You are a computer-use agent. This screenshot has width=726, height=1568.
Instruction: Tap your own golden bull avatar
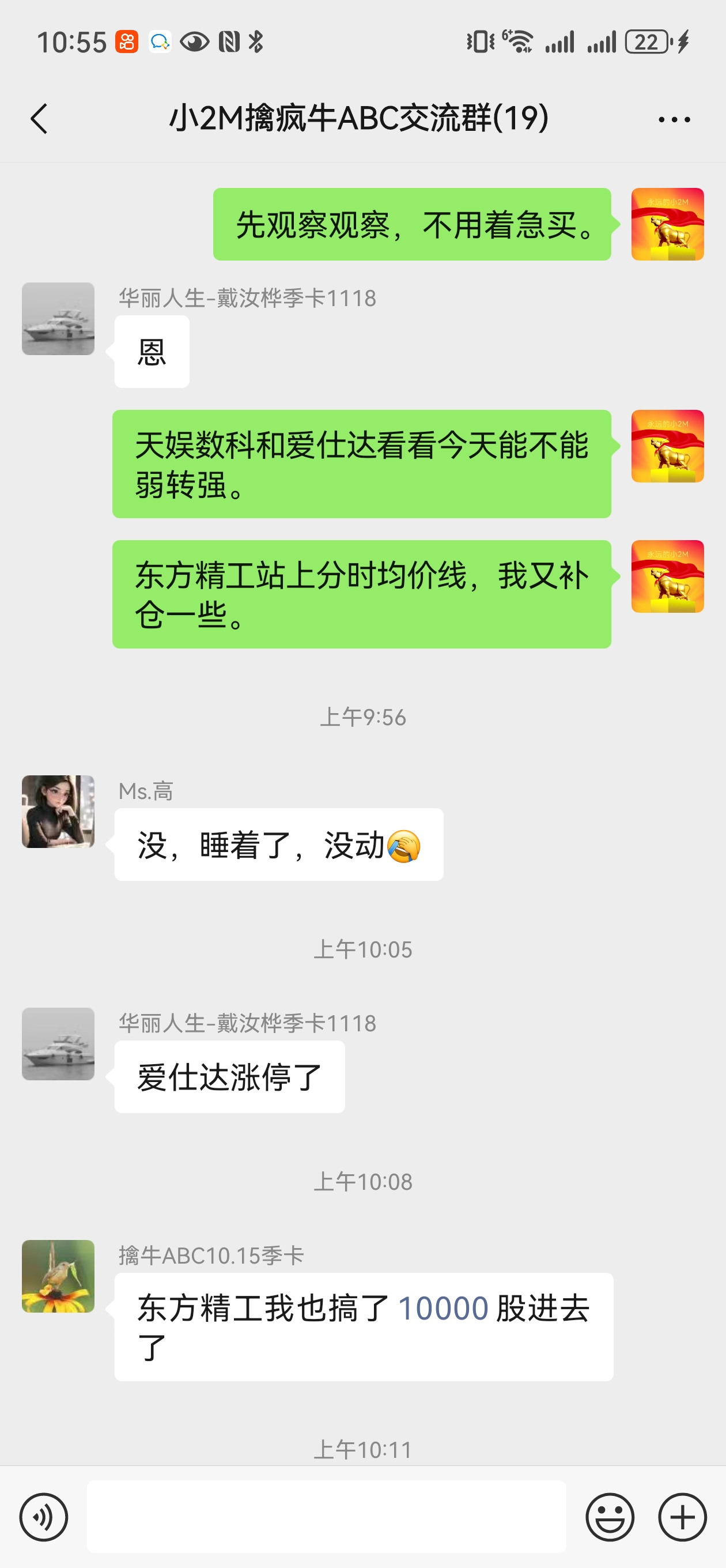pos(667,224)
